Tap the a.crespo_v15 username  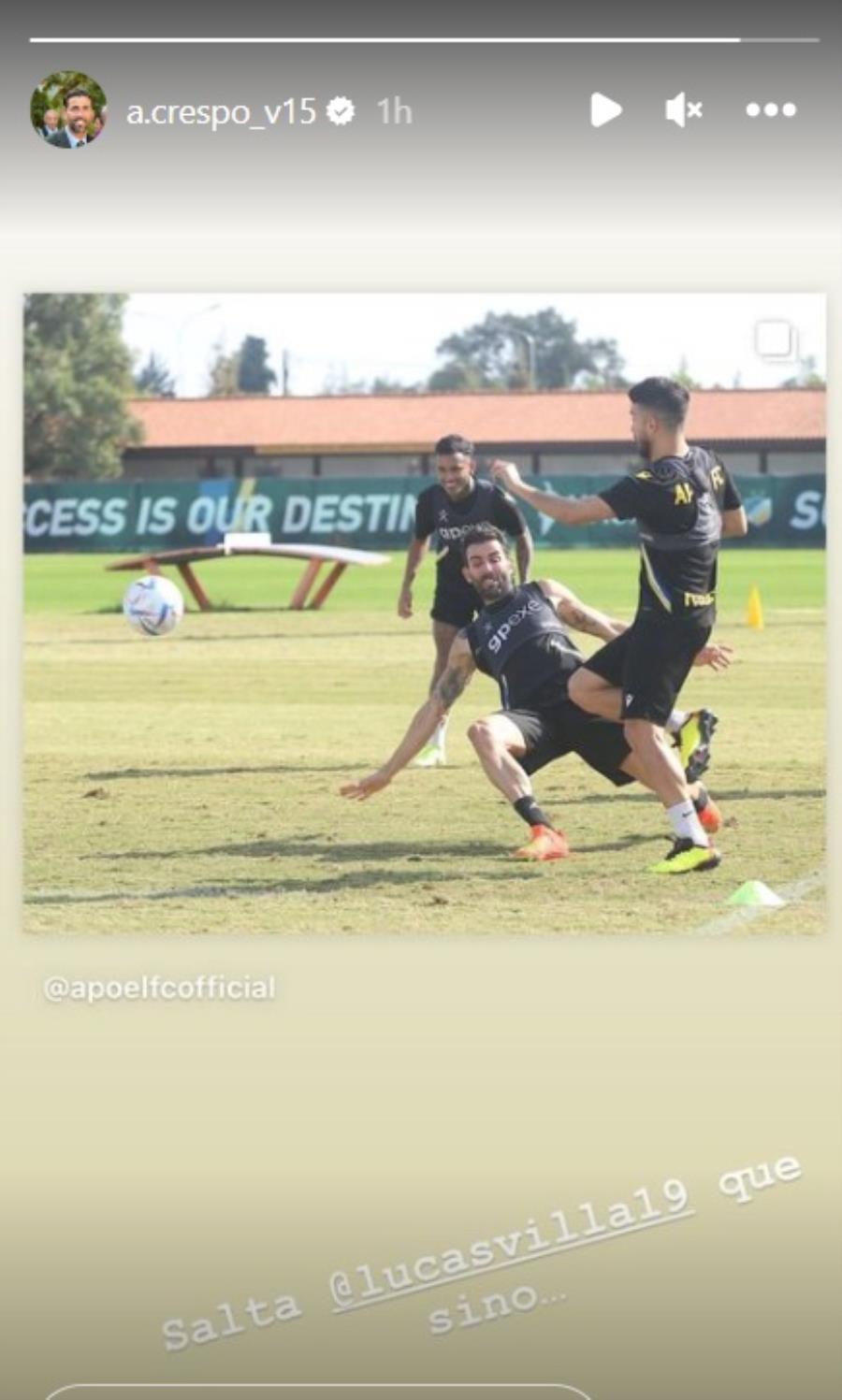pos(221,112)
